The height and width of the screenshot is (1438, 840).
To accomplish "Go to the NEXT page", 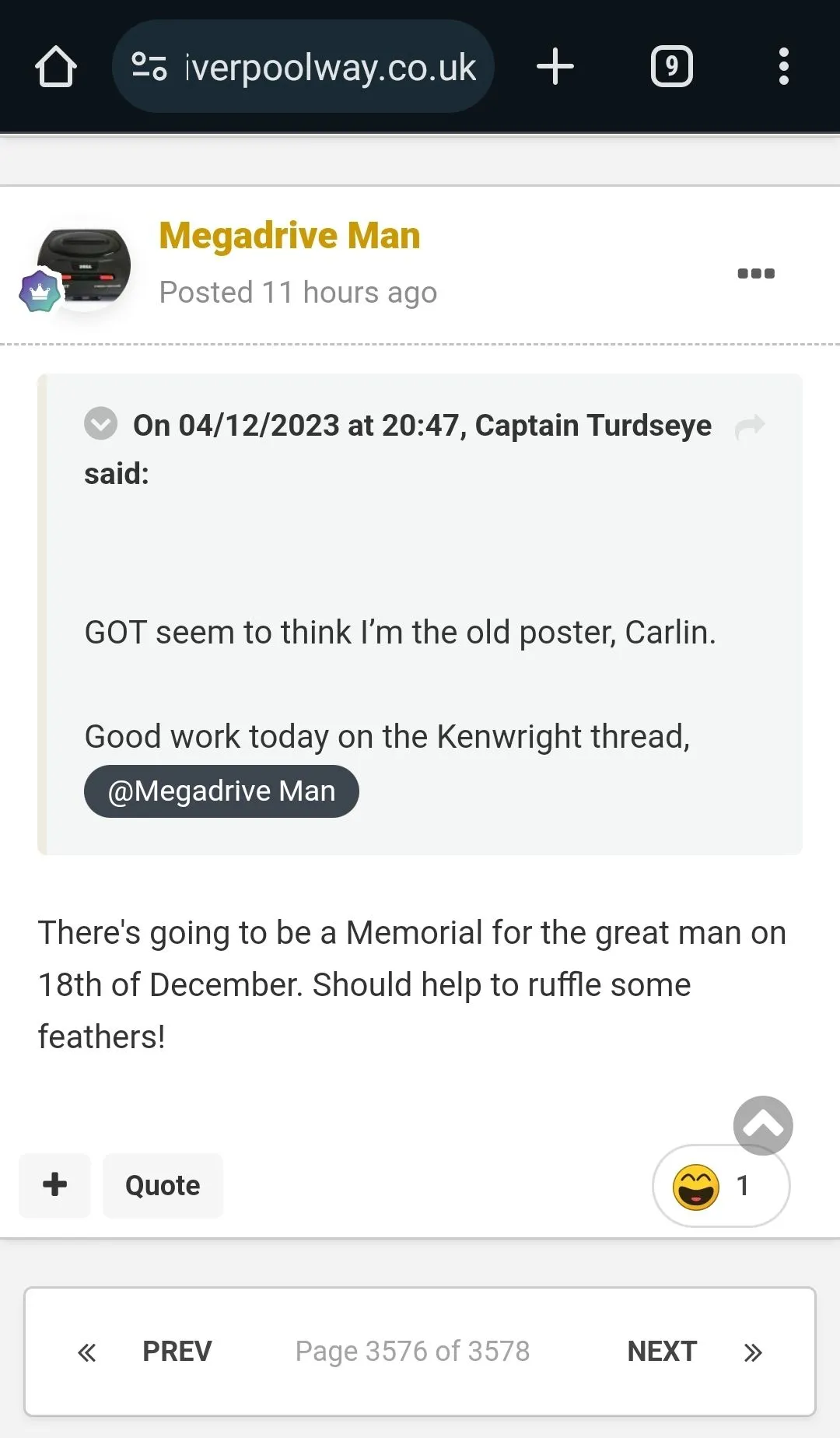I will pyautogui.click(x=662, y=1352).
